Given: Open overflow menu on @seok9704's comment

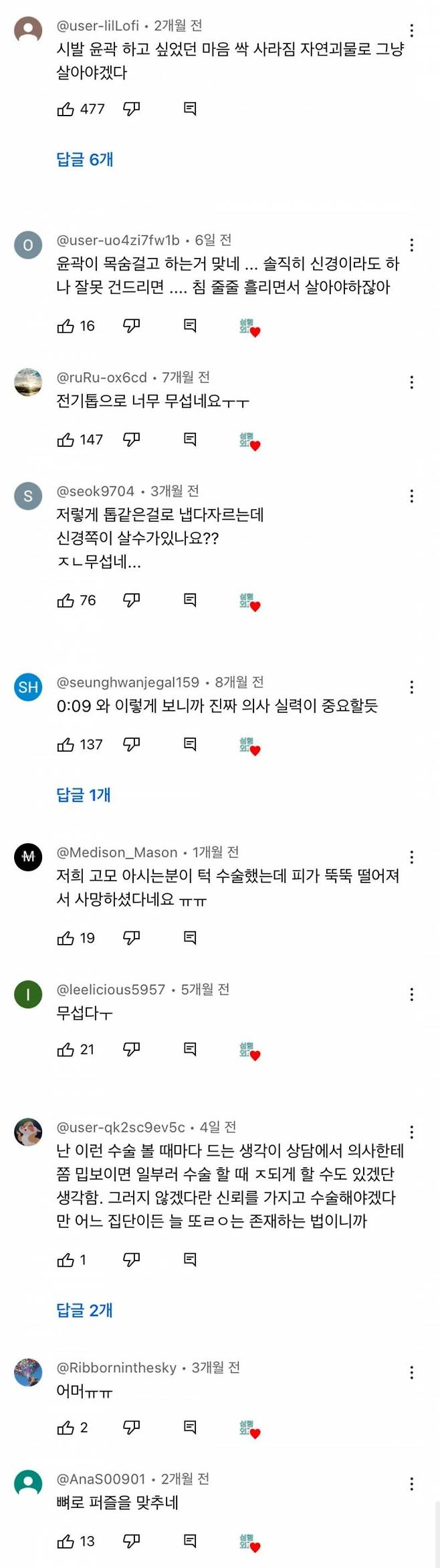Looking at the screenshot, I should click(x=411, y=496).
